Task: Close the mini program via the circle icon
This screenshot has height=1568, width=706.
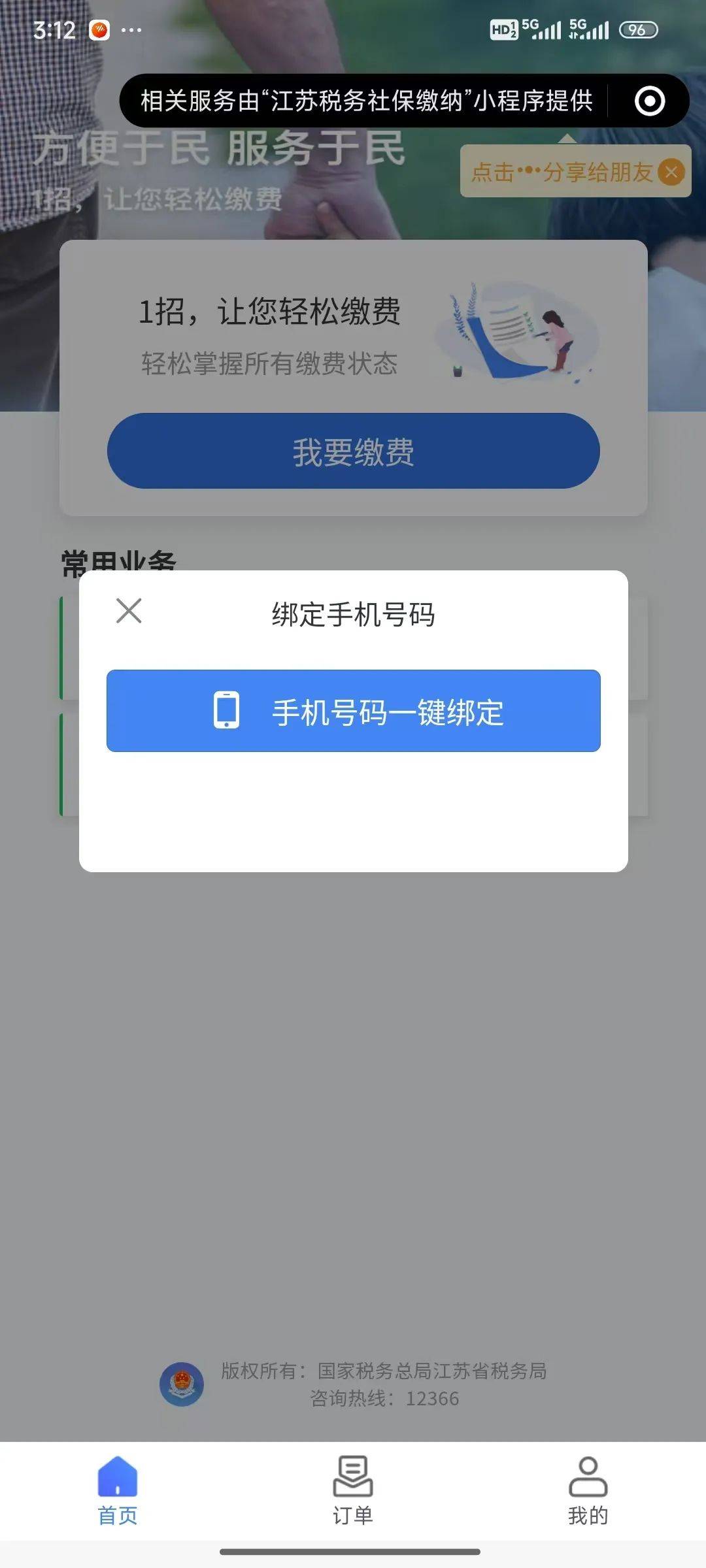Action: [x=650, y=101]
